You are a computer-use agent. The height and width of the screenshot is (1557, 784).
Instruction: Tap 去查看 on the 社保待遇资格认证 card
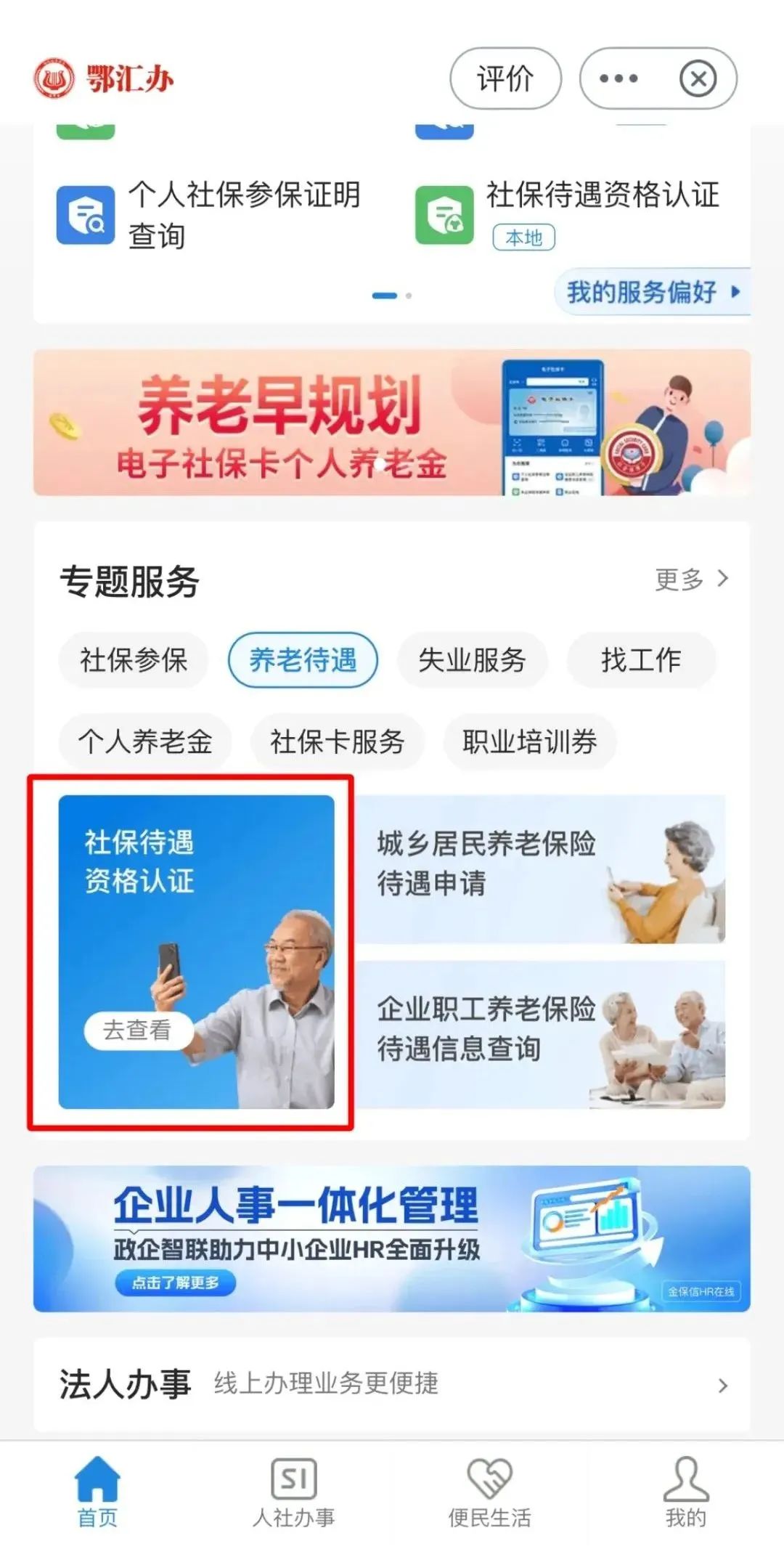138,1030
